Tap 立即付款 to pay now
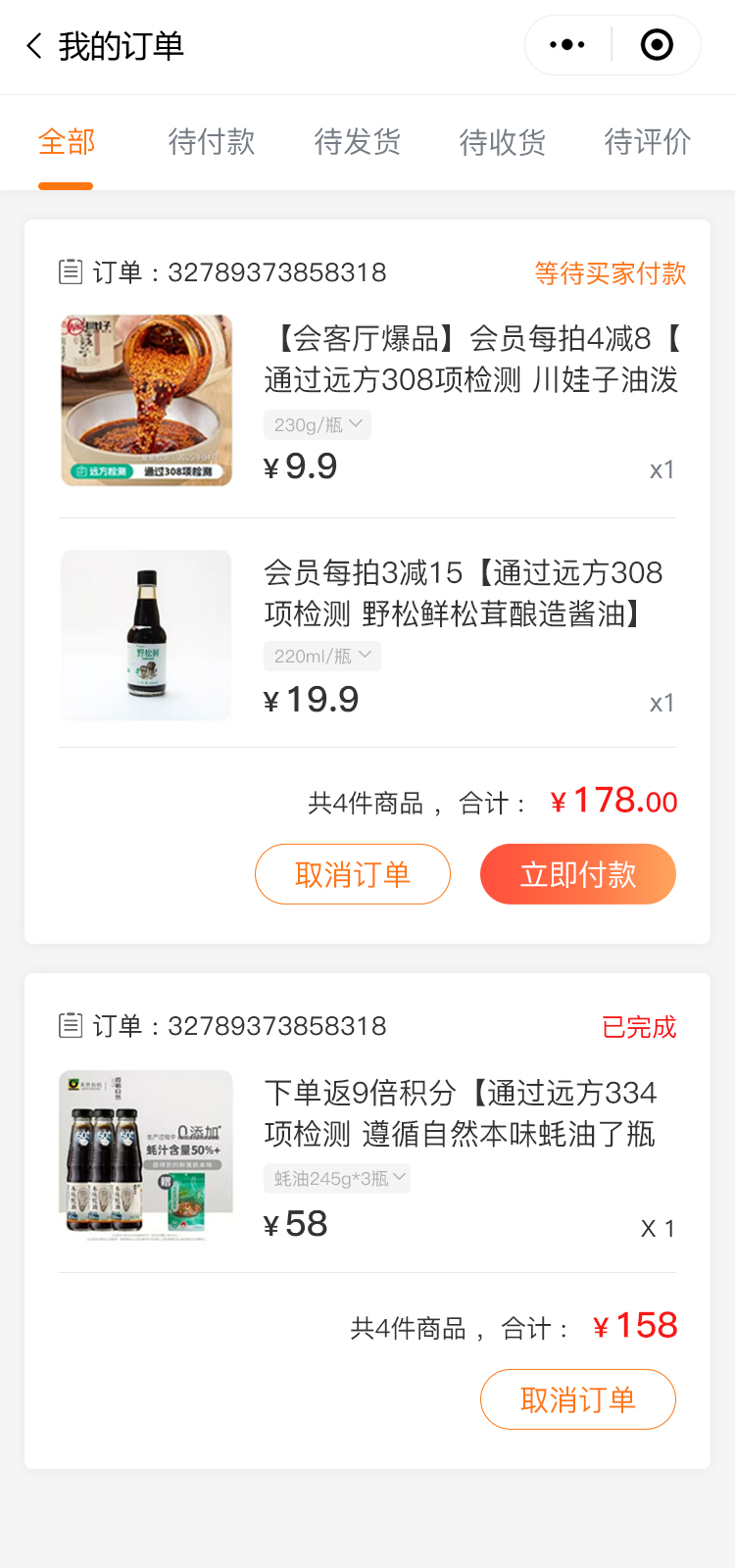 tap(578, 874)
